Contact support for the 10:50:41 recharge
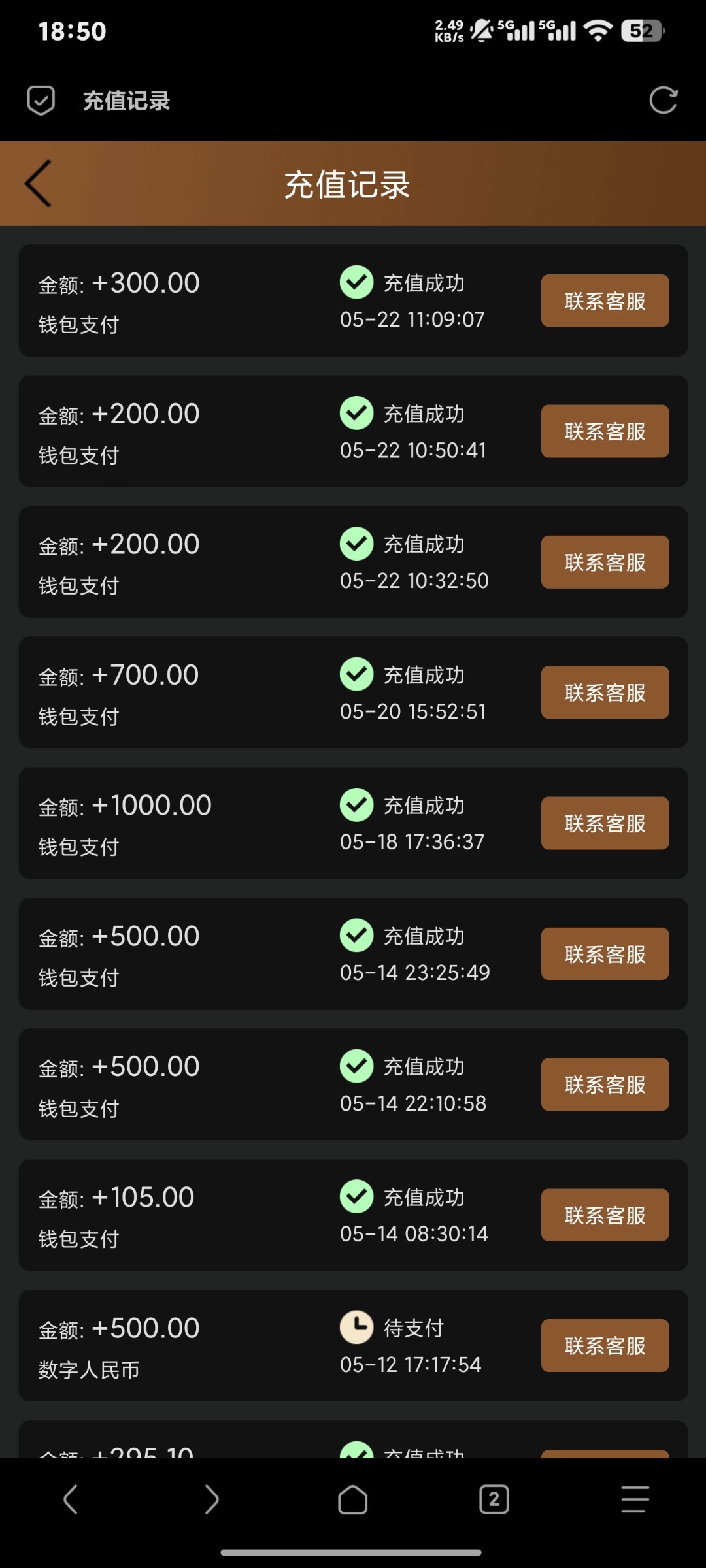 tap(605, 431)
